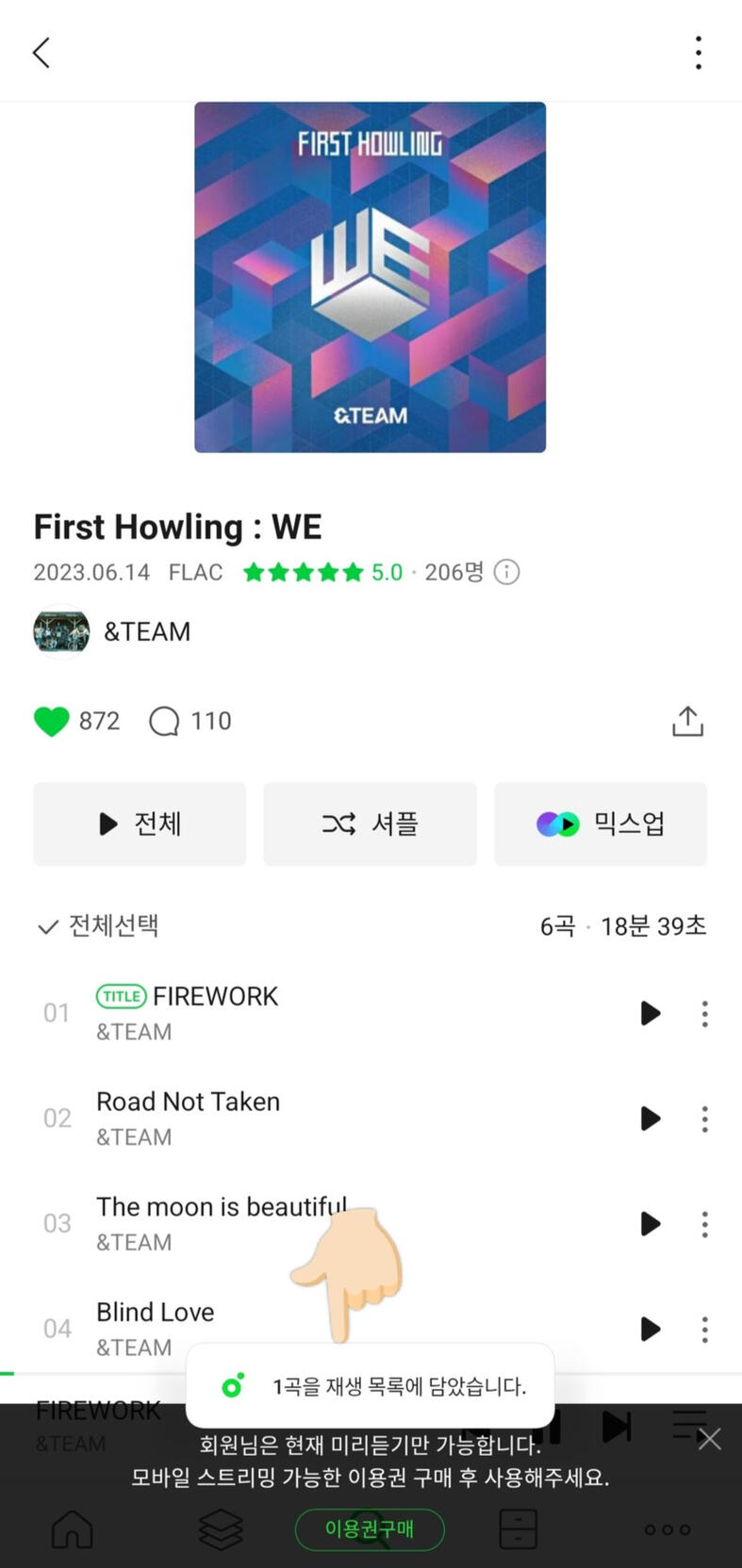
Task: Play The moon is beautiful
Action: click(x=650, y=1224)
